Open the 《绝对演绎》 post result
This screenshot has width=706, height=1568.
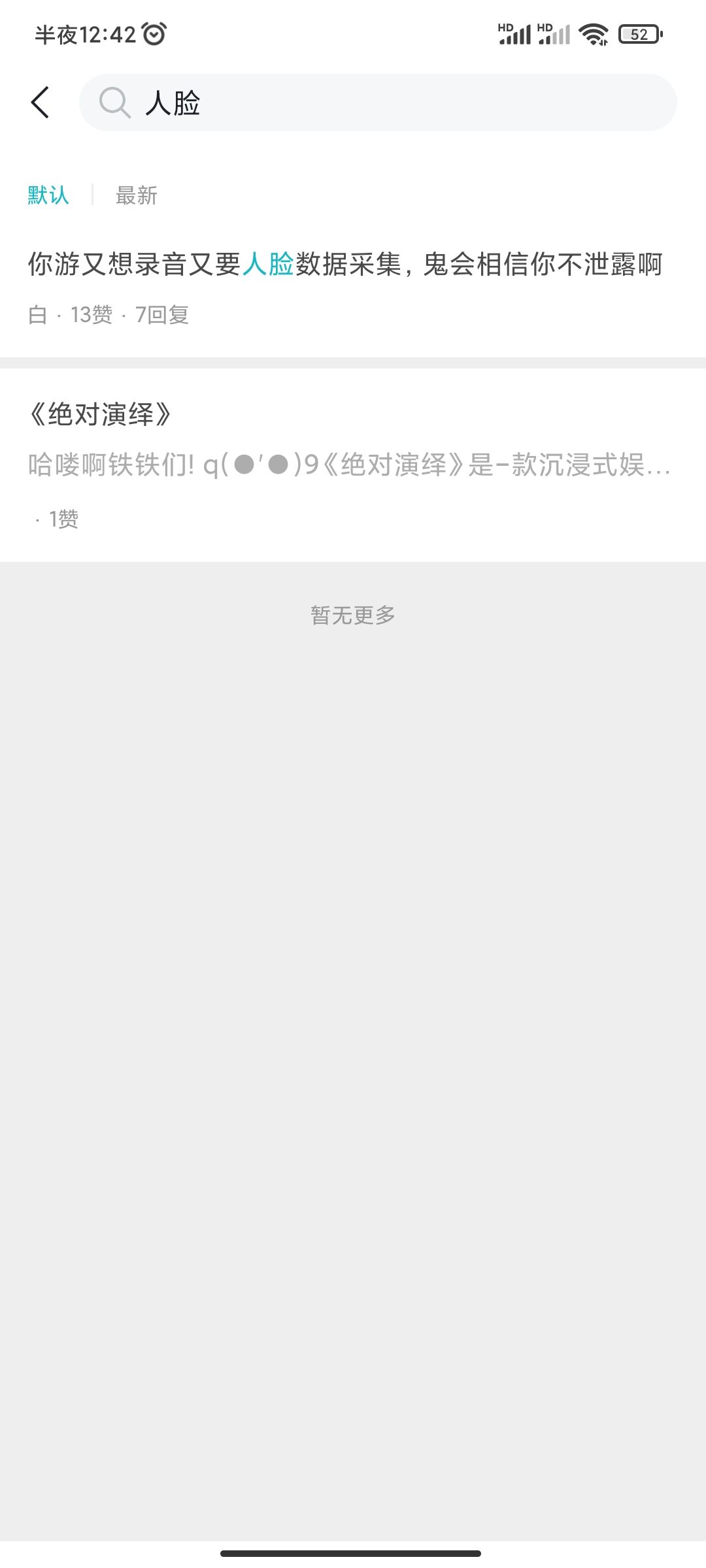pos(353,465)
